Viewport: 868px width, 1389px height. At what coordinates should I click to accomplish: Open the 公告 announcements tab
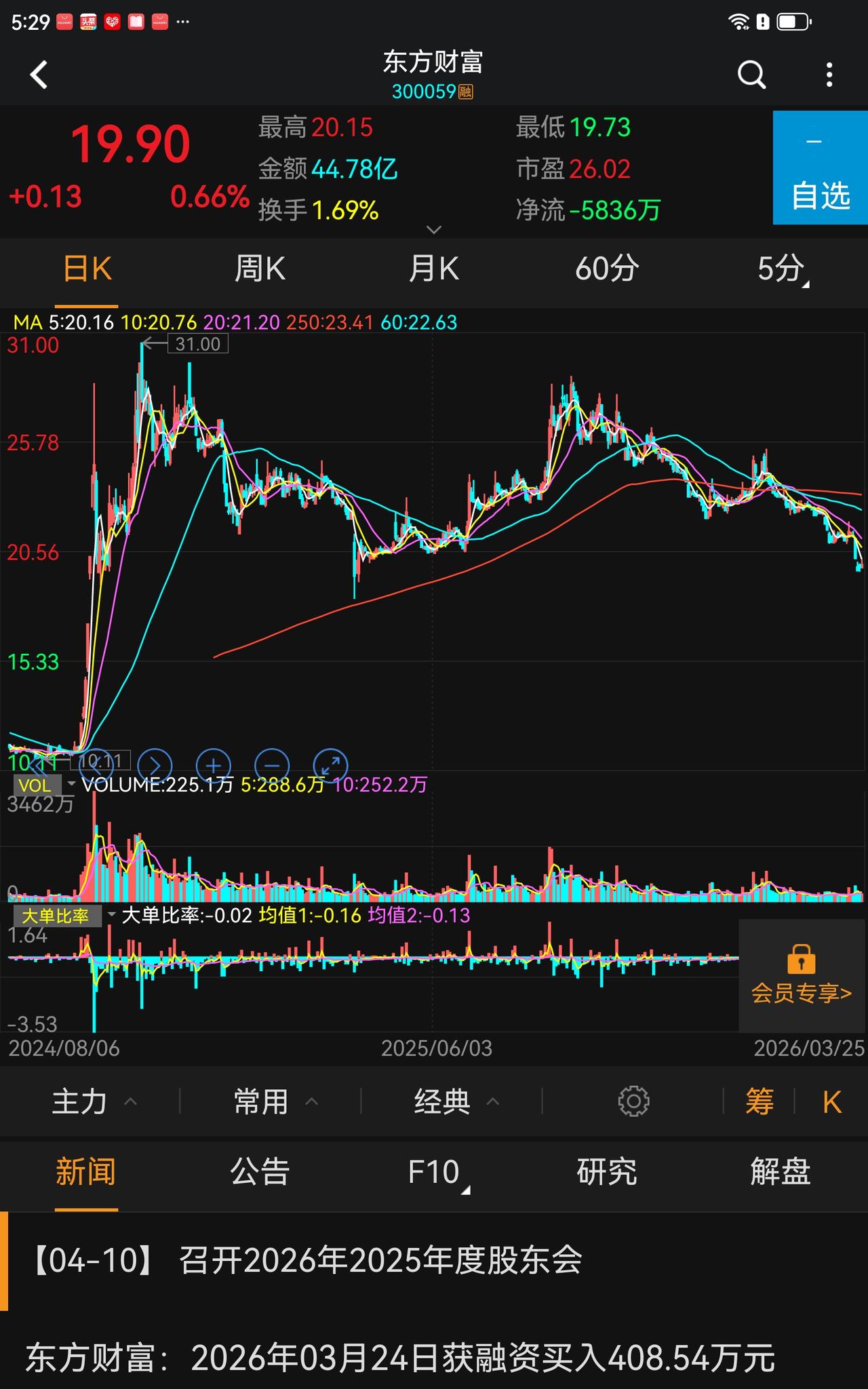pos(260,1171)
